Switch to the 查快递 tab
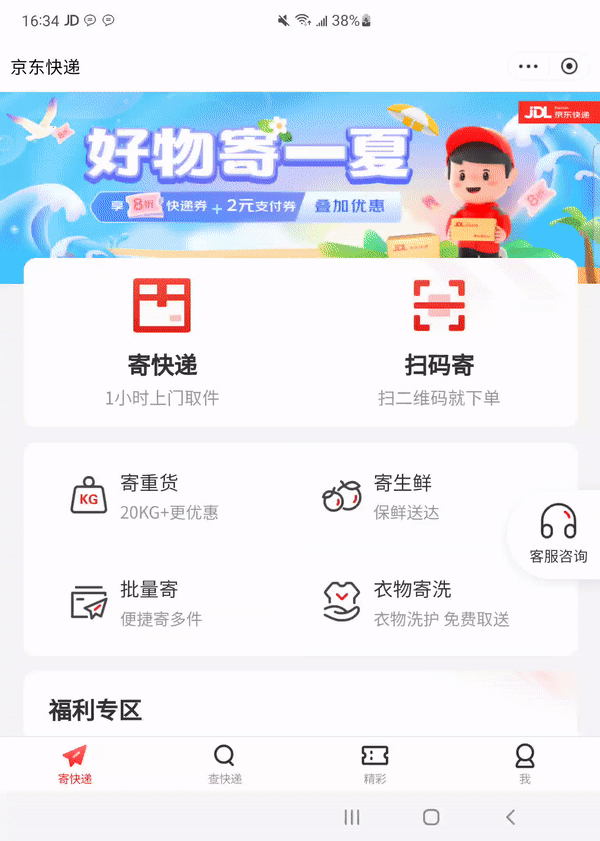 pyautogui.click(x=225, y=764)
